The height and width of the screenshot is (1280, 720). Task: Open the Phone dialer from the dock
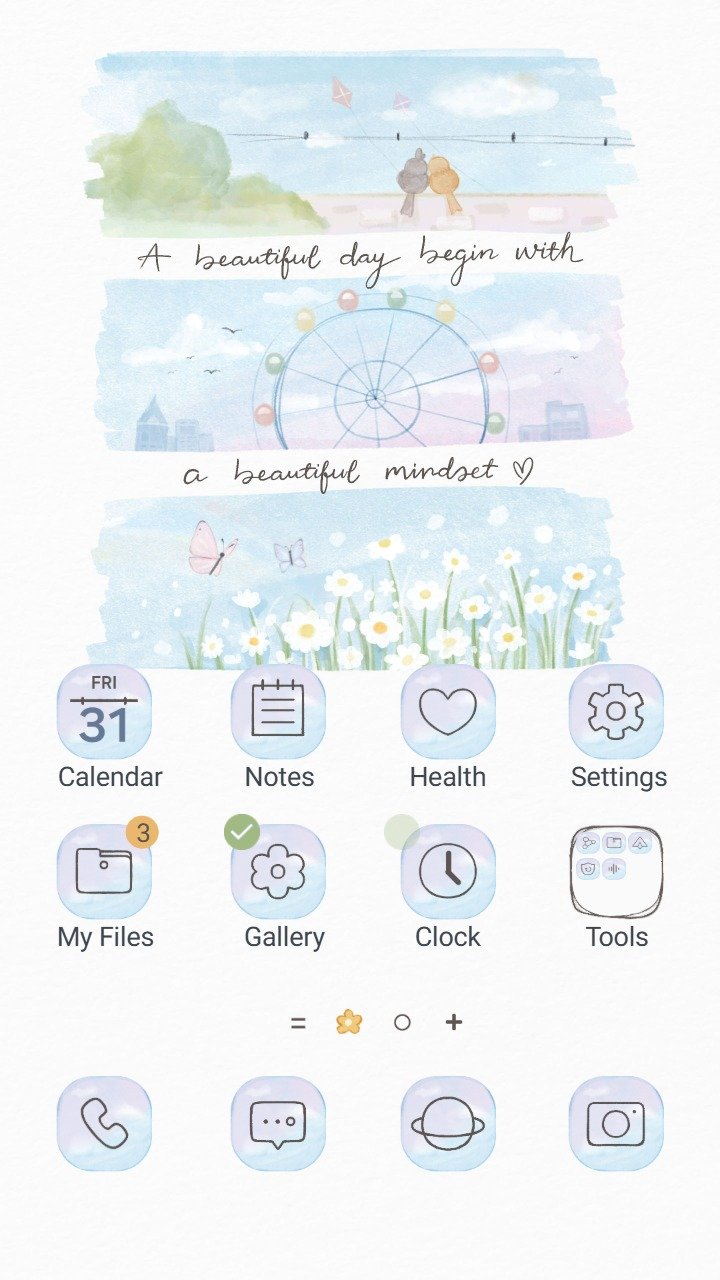point(104,1123)
